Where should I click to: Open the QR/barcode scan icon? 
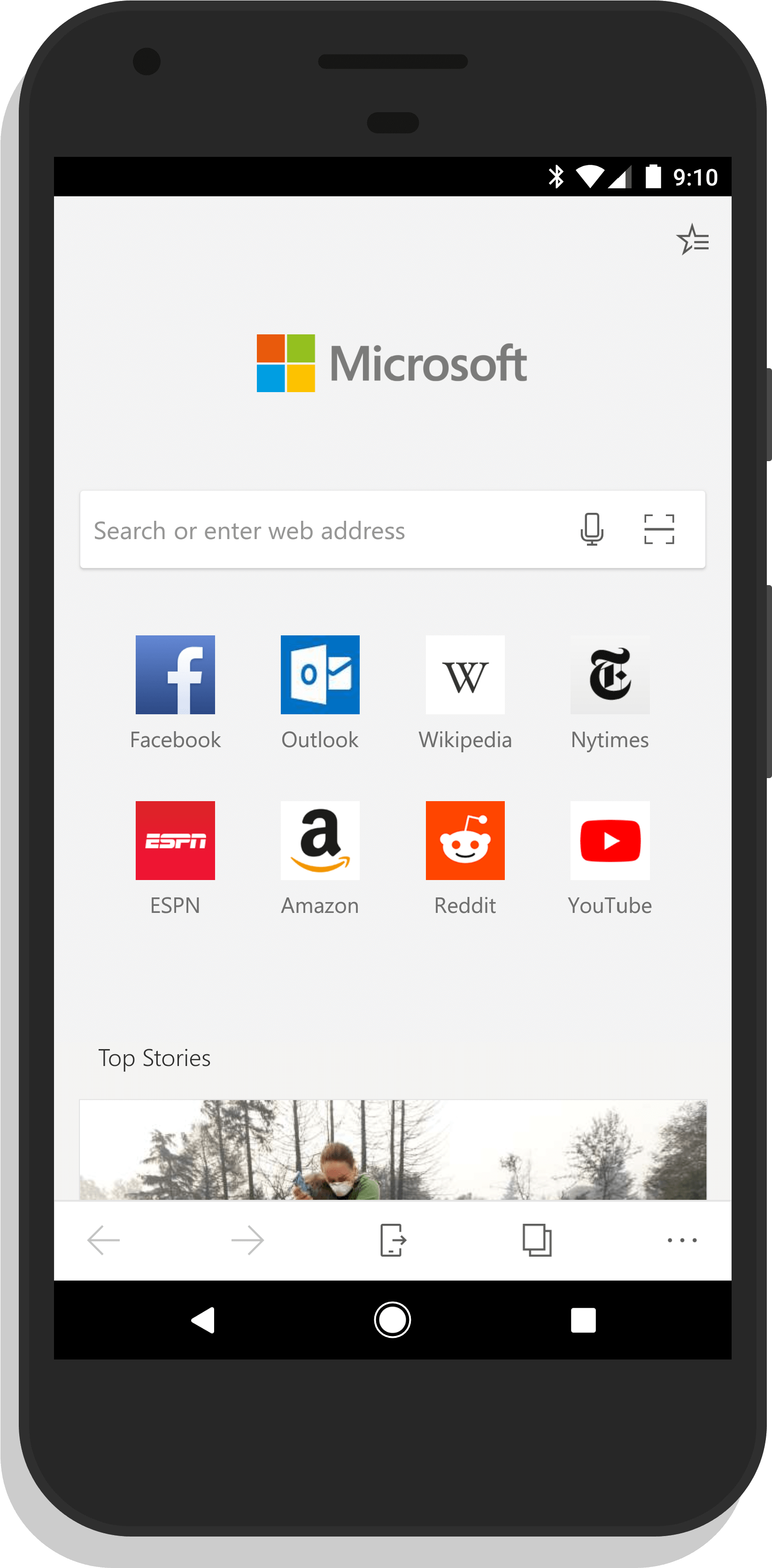(x=659, y=529)
